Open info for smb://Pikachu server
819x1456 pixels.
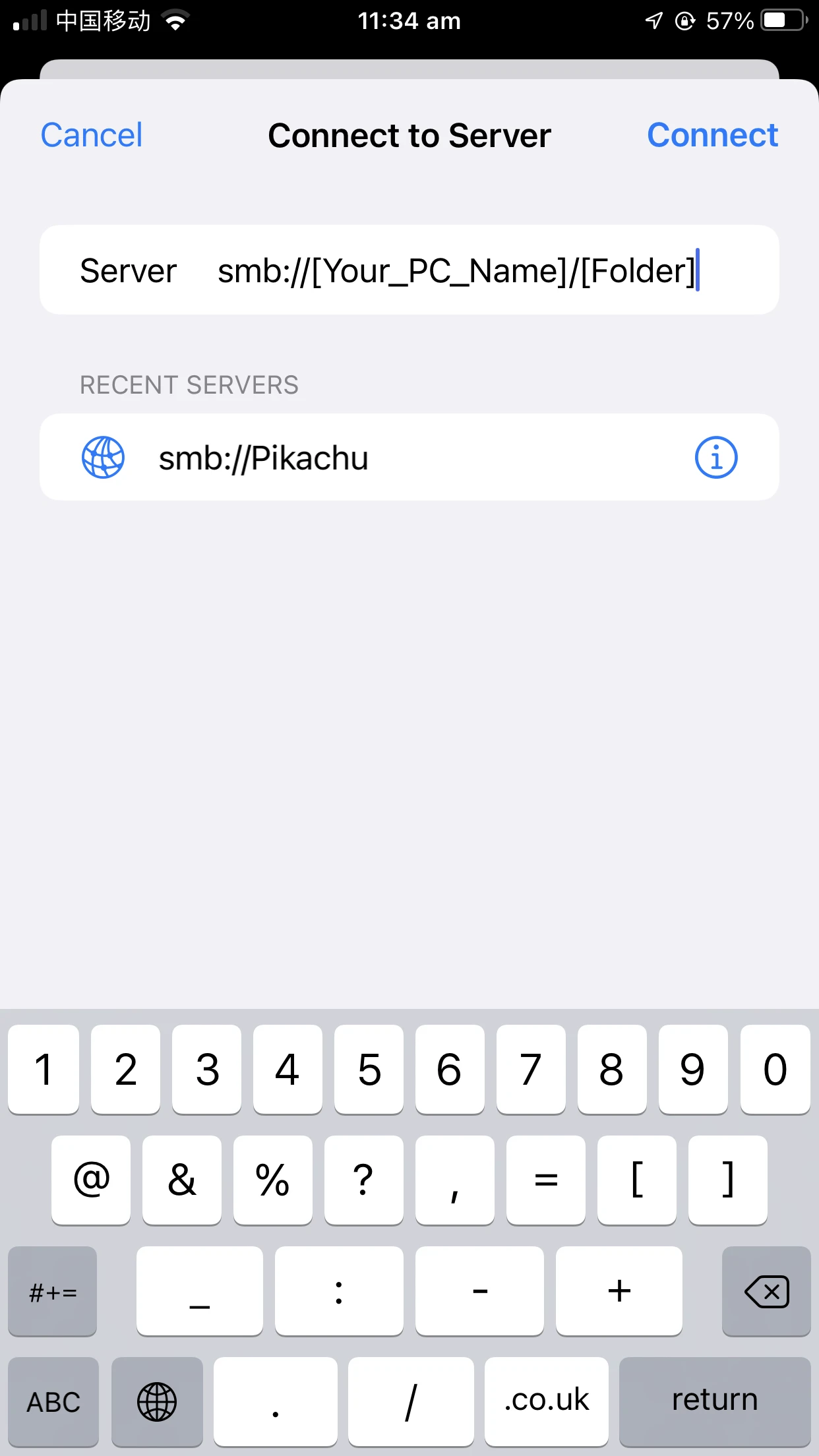[x=716, y=457]
